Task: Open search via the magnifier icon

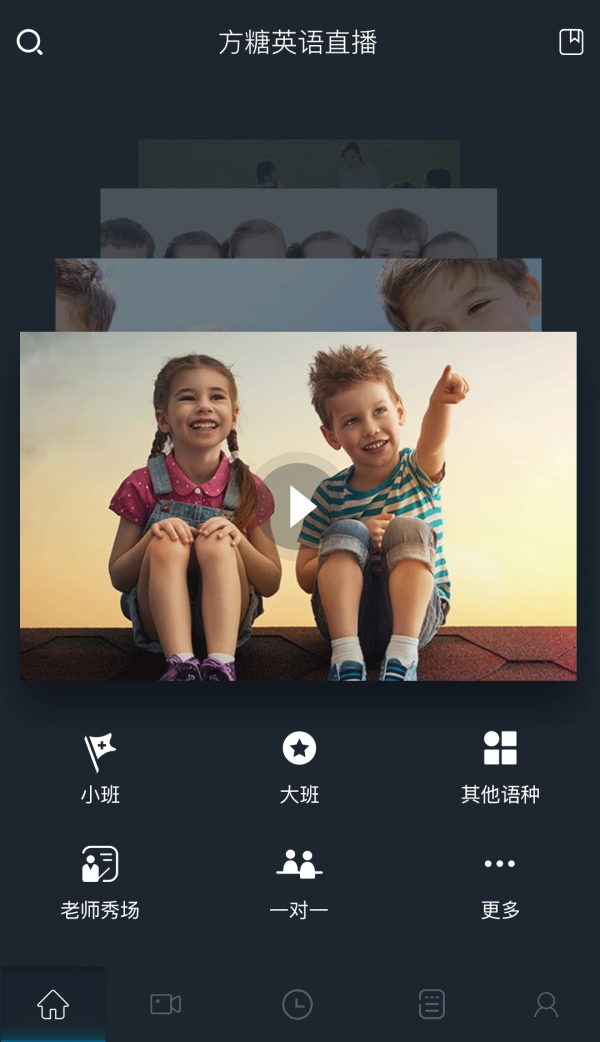Action: [30, 42]
